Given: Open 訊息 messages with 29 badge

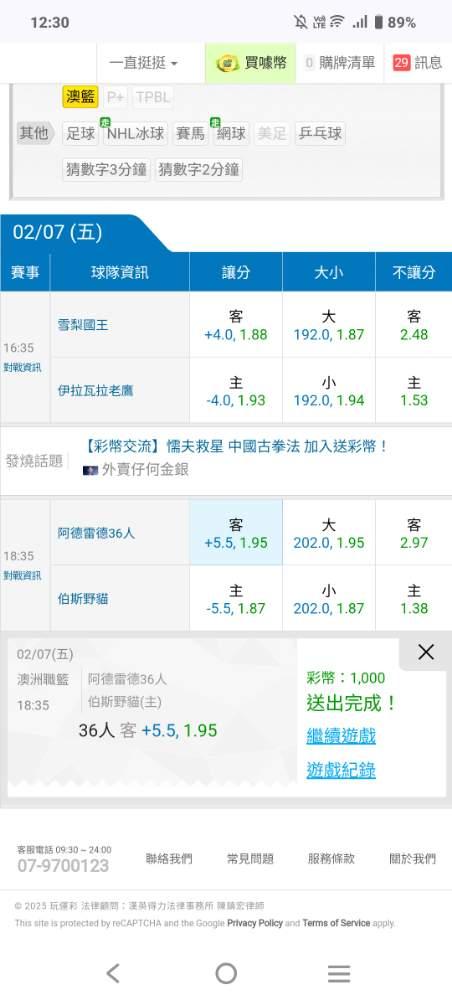Looking at the screenshot, I should point(418,63).
